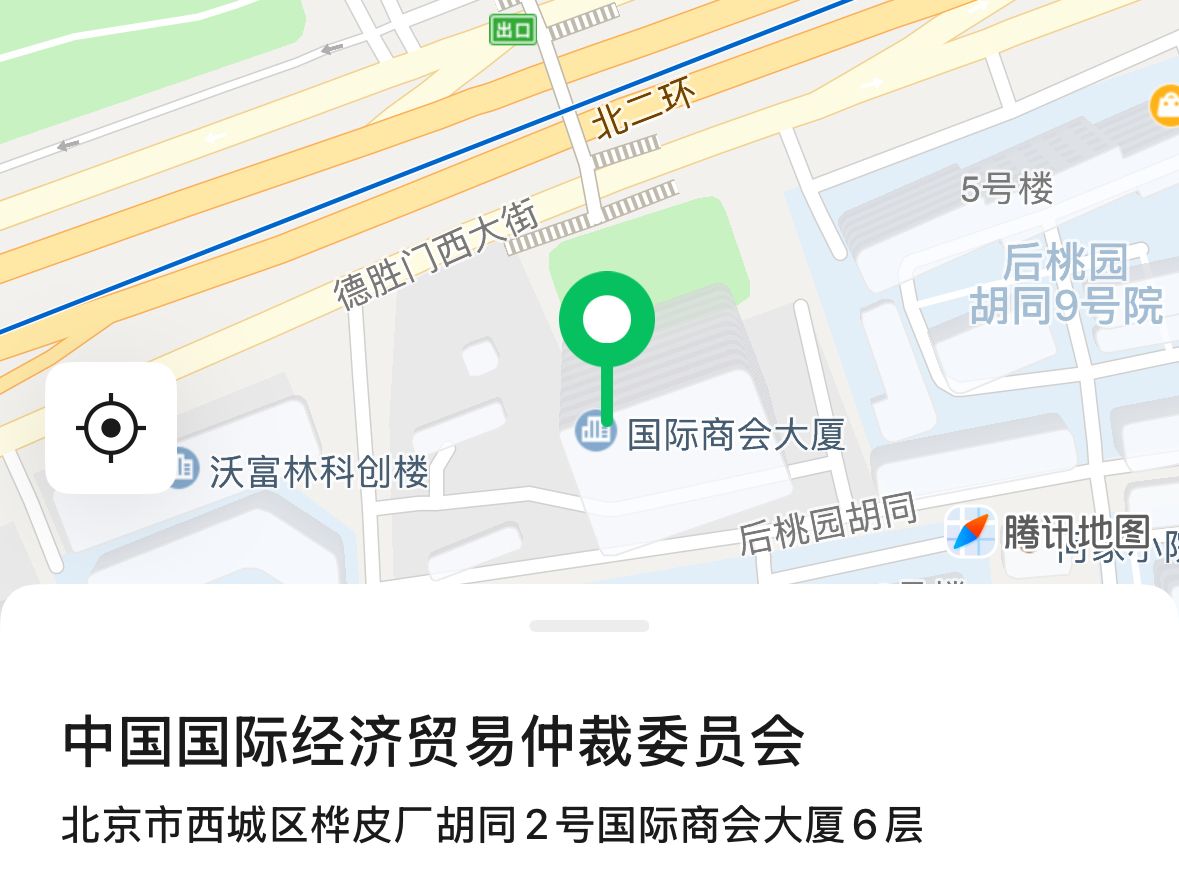Viewport: 1179px width, 873px height.
Task: Recenter the map on my current location
Action: pyautogui.click(x=111, y=428)
